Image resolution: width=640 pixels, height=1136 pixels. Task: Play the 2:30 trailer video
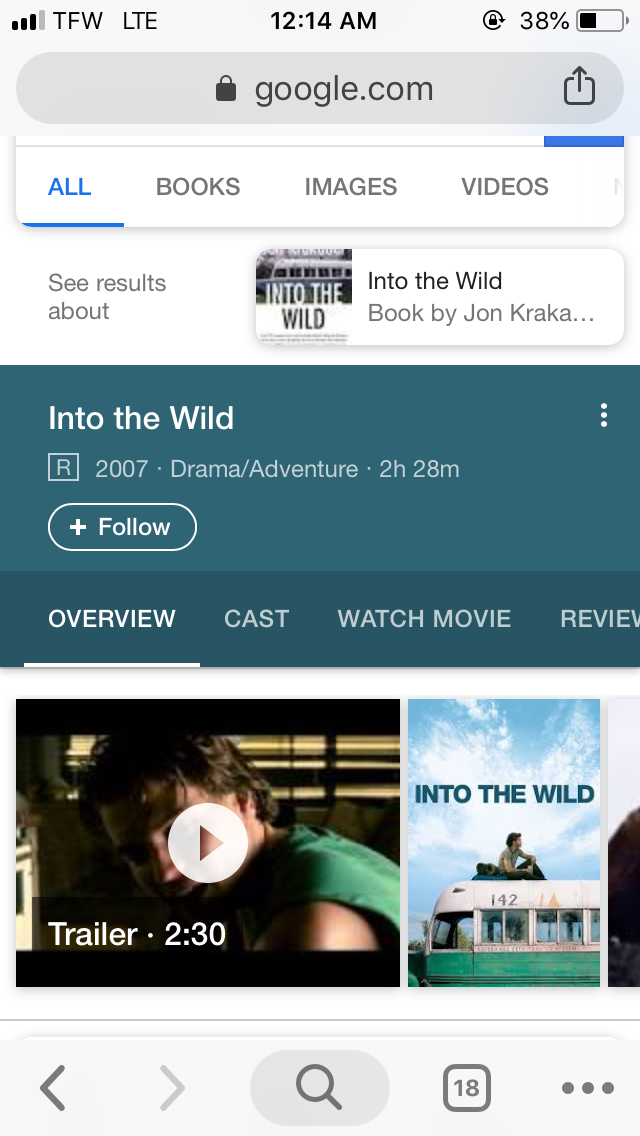[x=207, y=843]
